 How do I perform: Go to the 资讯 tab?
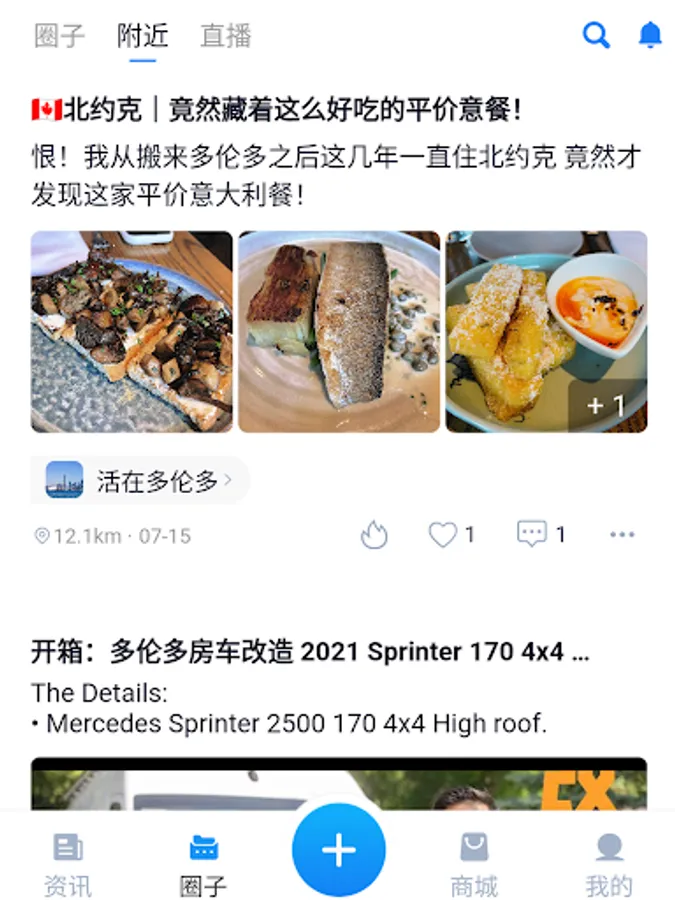pyautogui.click(x=68, y=864)
